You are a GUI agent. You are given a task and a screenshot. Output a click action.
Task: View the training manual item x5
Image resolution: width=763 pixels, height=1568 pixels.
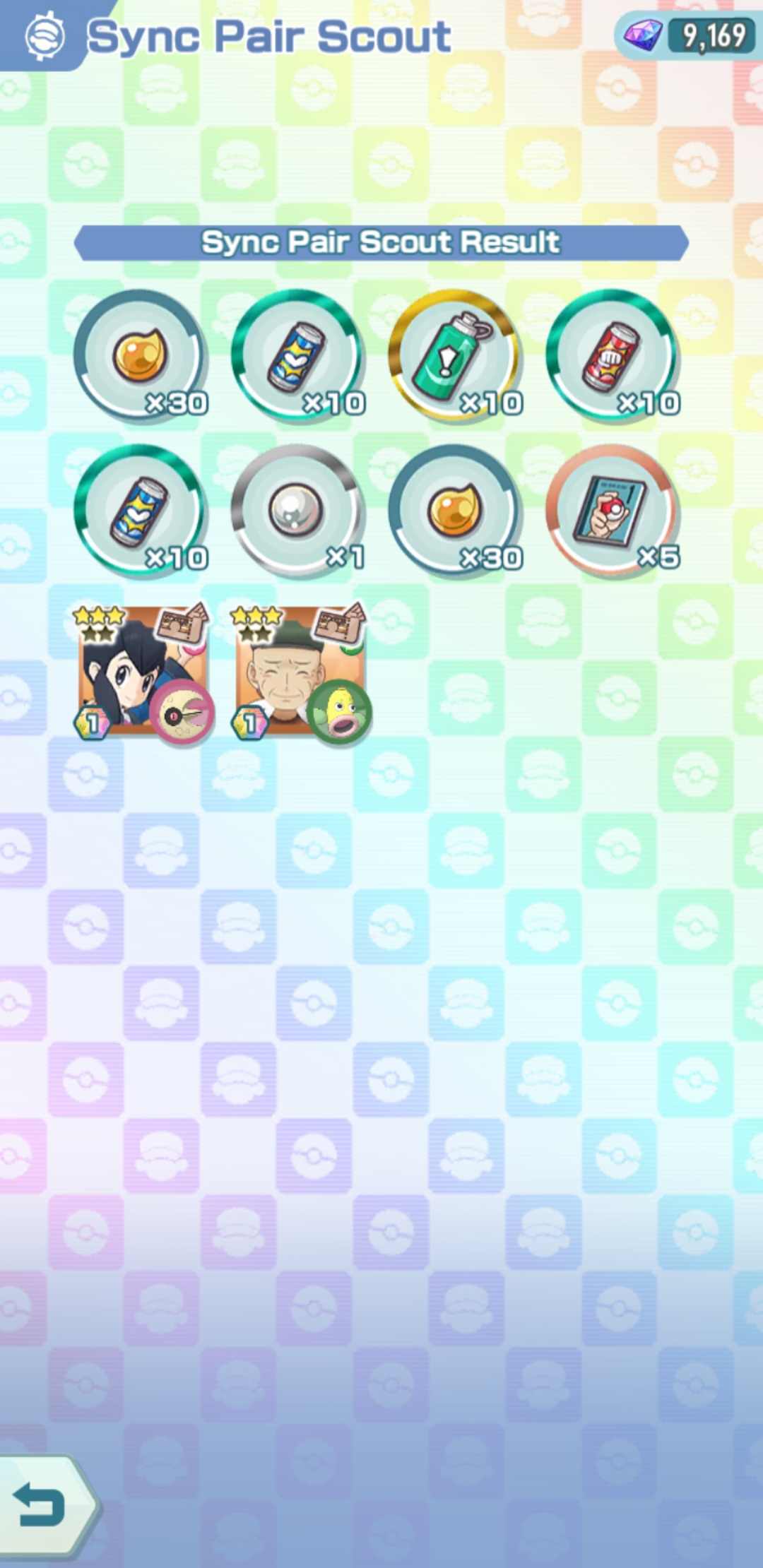point(612,510)
